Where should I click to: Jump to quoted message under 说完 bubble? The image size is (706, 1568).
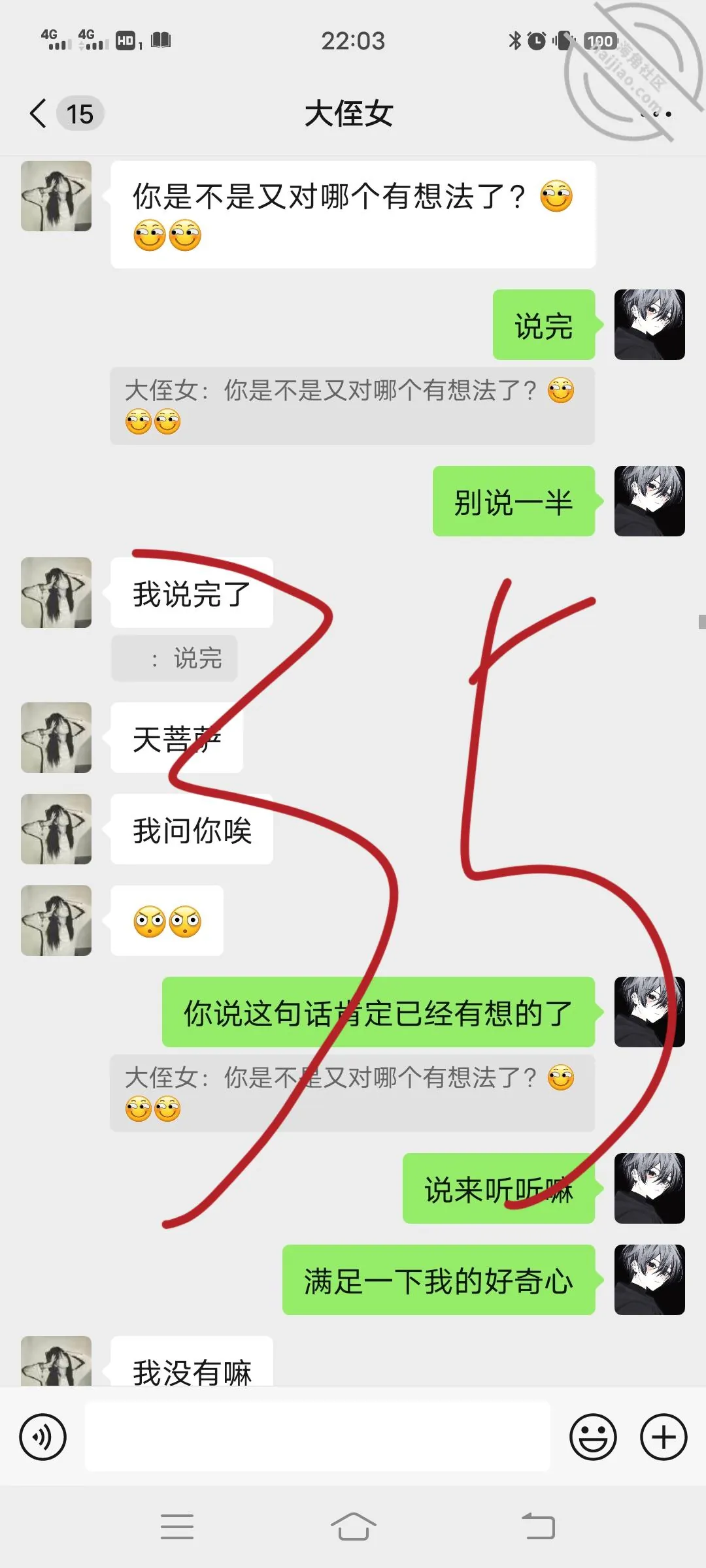pos(352,406)
